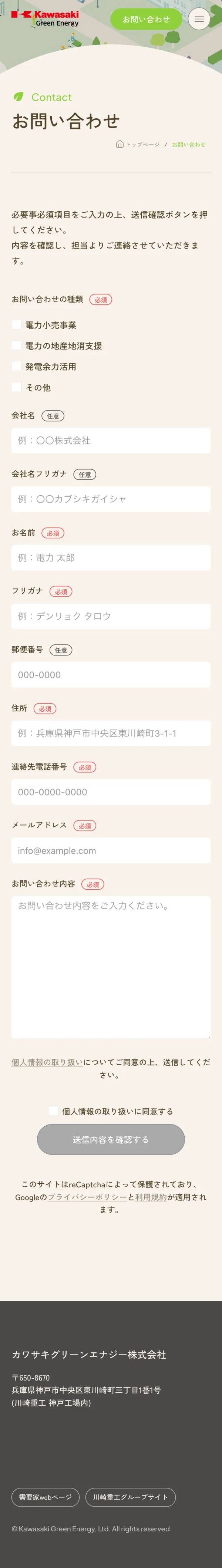Focus the メールアドレス email field
Screen dimensions: 222x1568
pos(111,850)
